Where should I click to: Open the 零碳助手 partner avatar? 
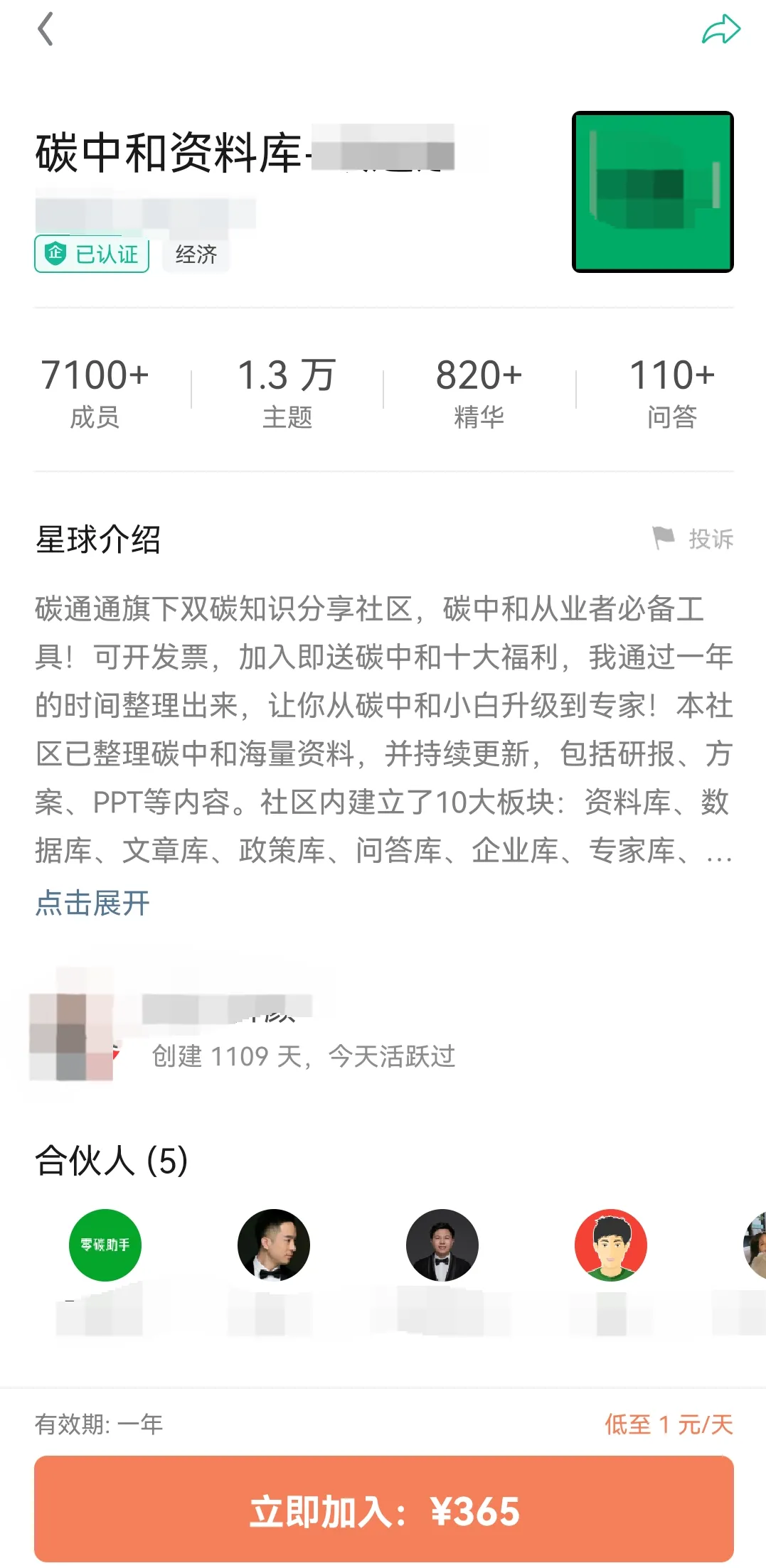(x=105, y=1245)
